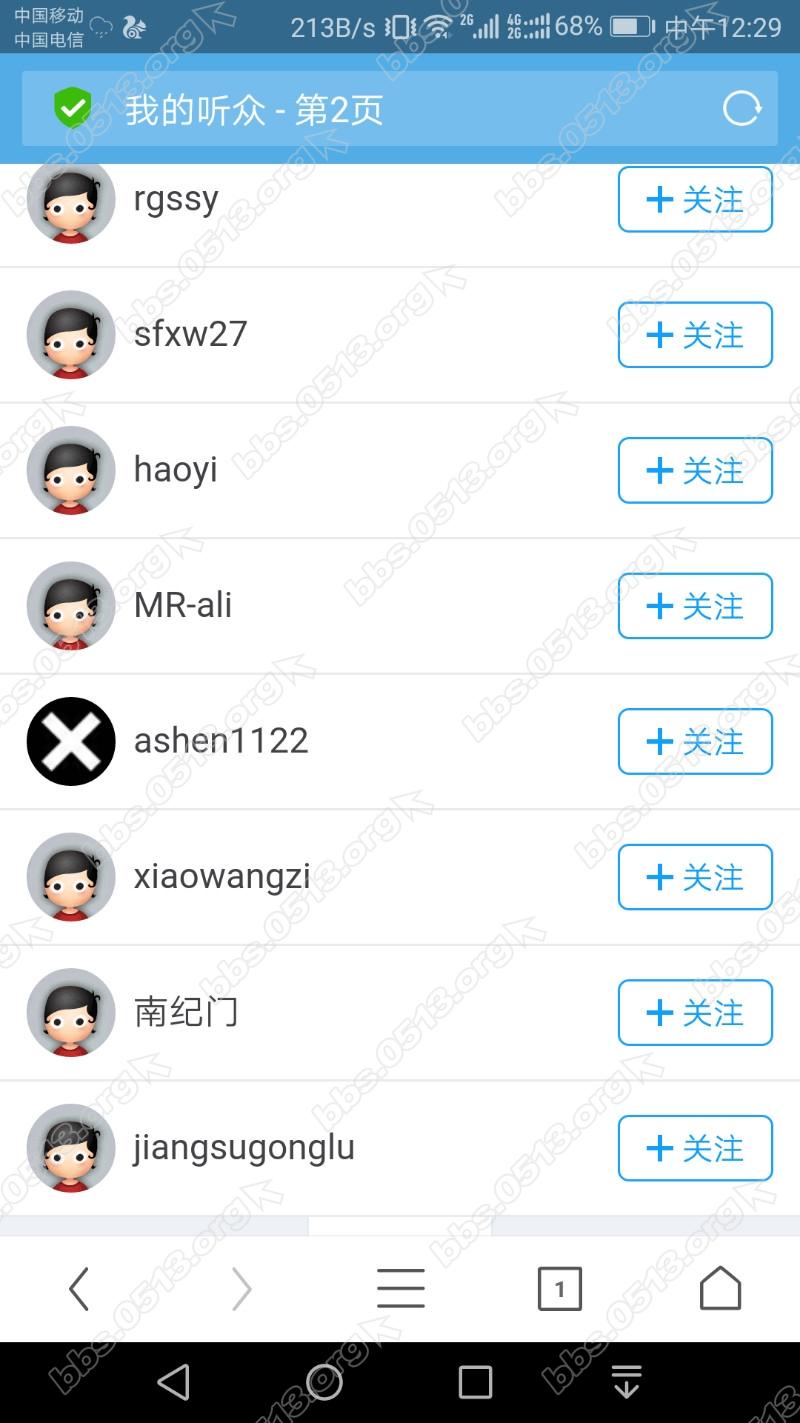800x1423 pixels.
Task: Open the browser tabs switcher
Action: pyautogui.click(x=559, y=1289)
